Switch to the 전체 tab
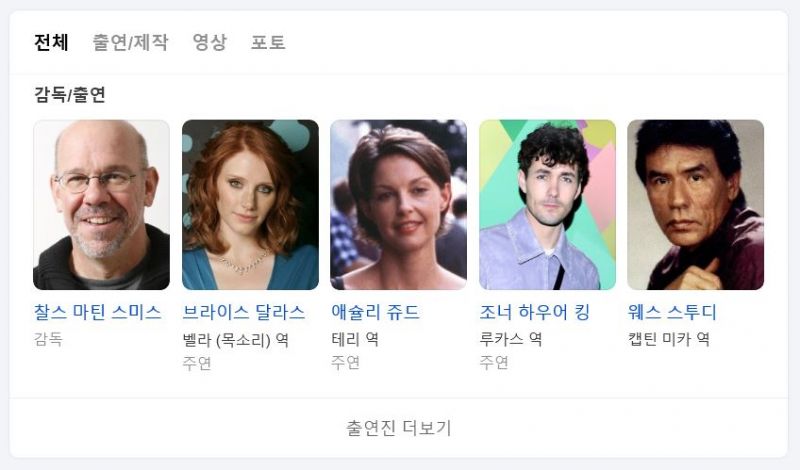 51,42
